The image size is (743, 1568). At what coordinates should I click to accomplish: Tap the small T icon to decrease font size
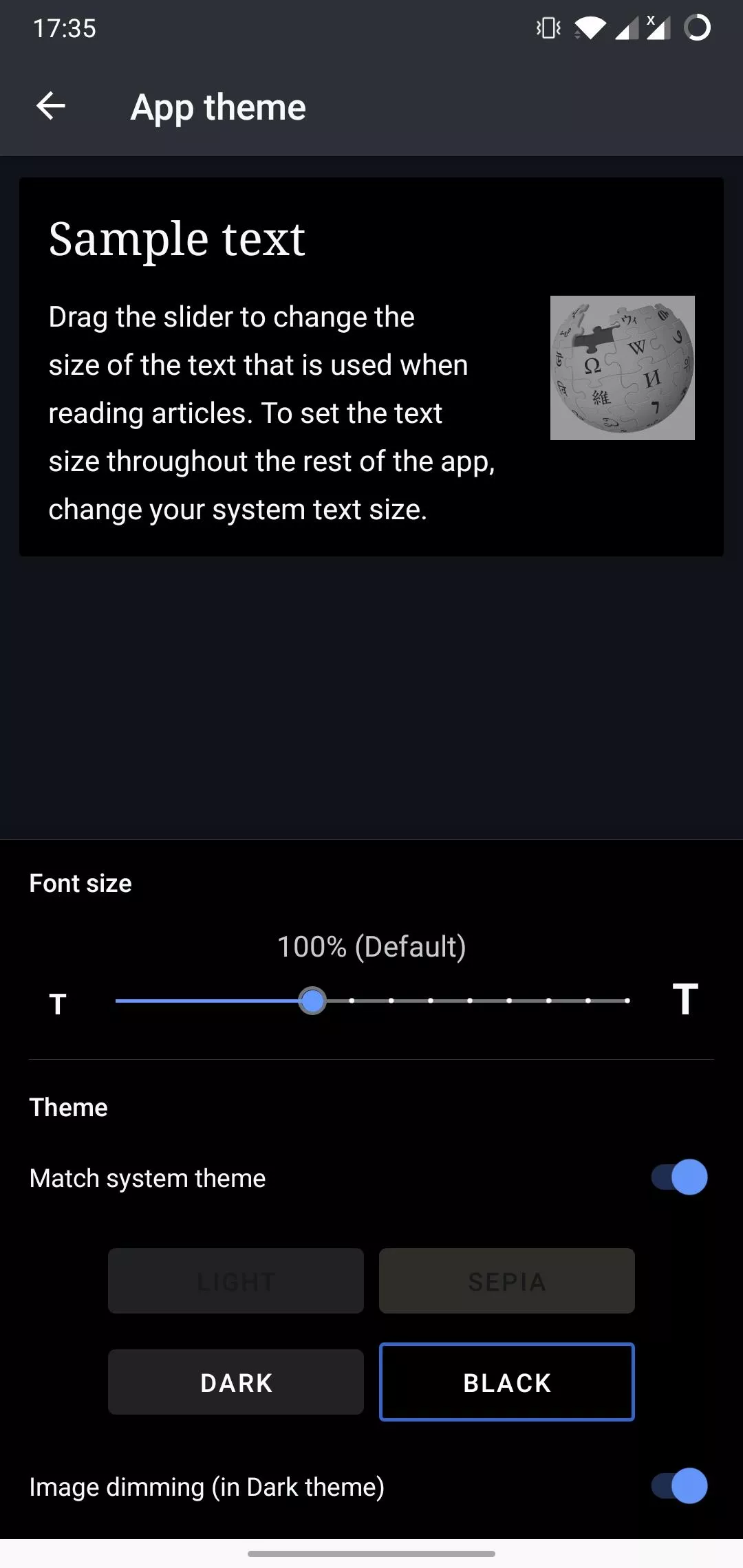[58, 1004]
